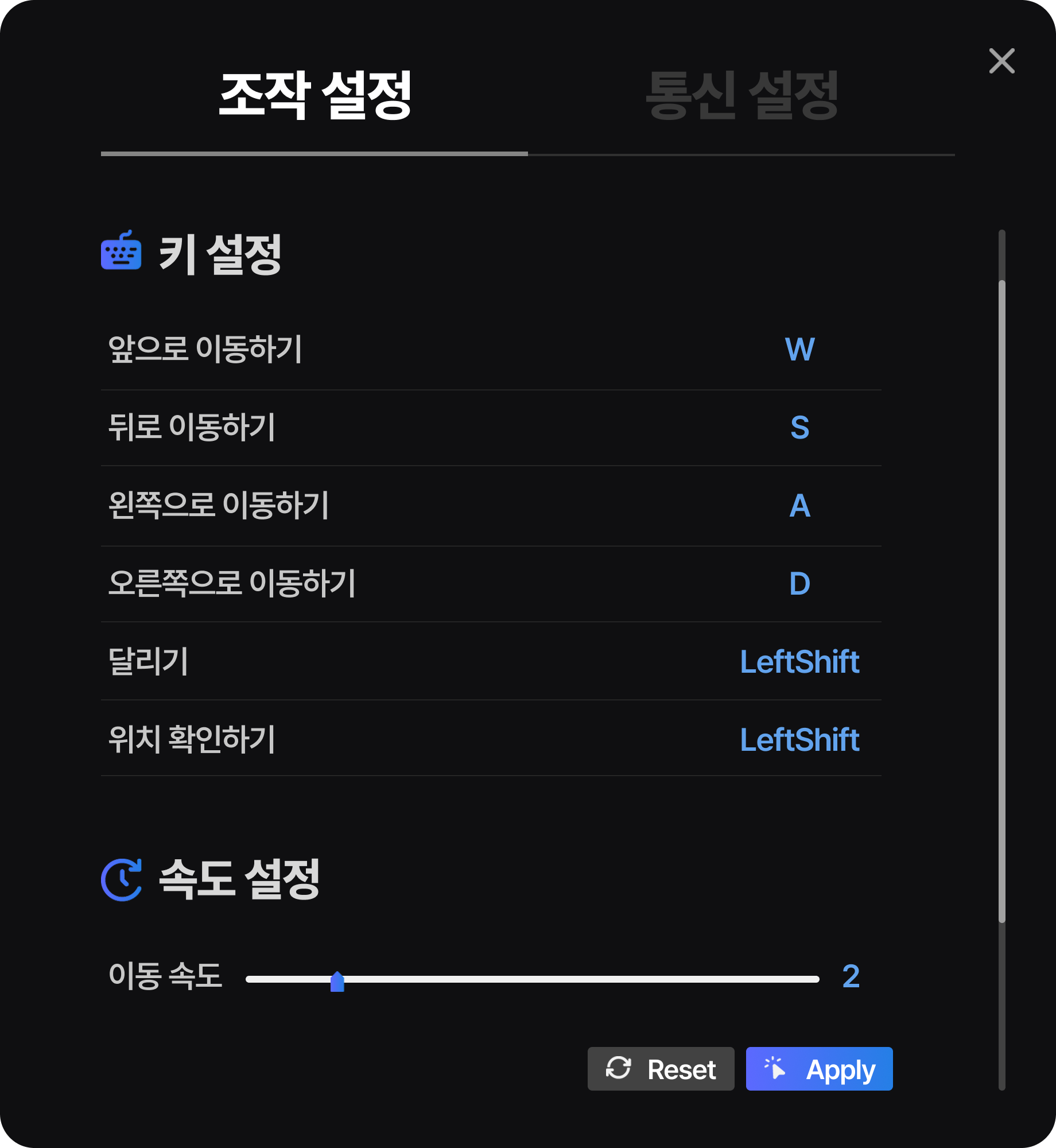The image size is (1056, 1148).
Task: Edit the LeftShift binding for 위치 확인하기
Action: click(x=799, y=740)
